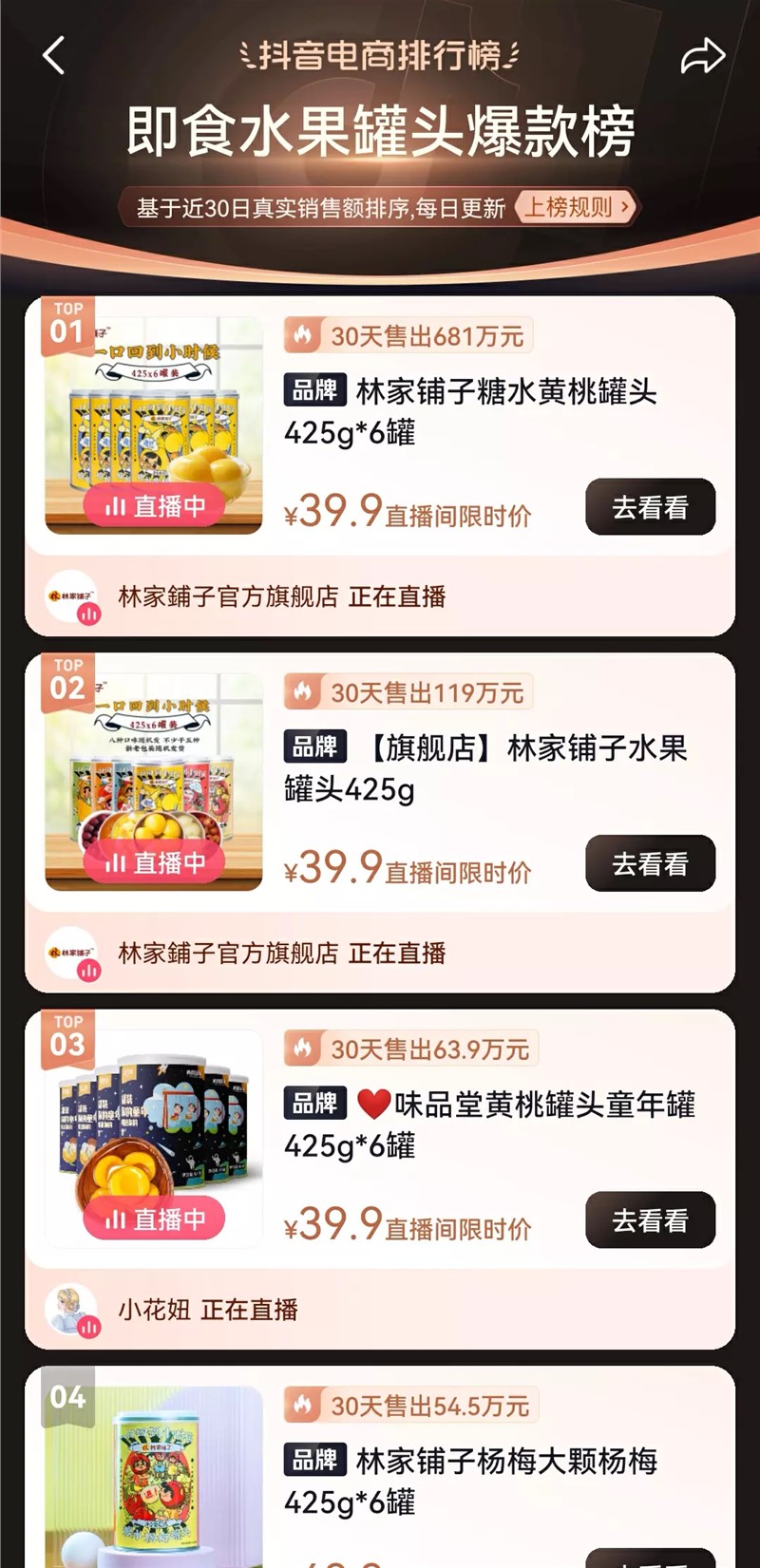Screen dimensions: 760x1568
Task: Open 上榜规则 ranking rules
Action: 577,207
